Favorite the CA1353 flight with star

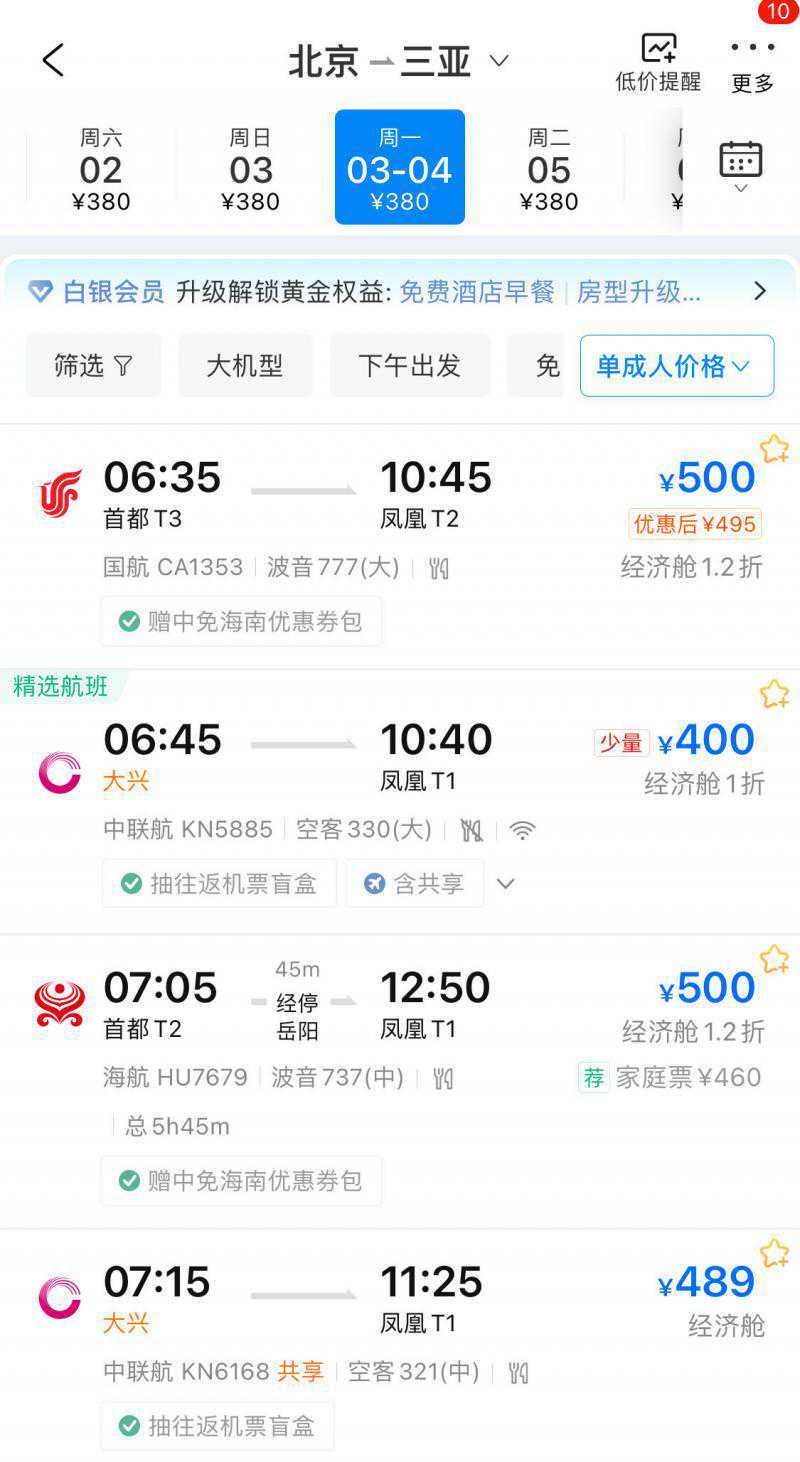click(774, 449)
